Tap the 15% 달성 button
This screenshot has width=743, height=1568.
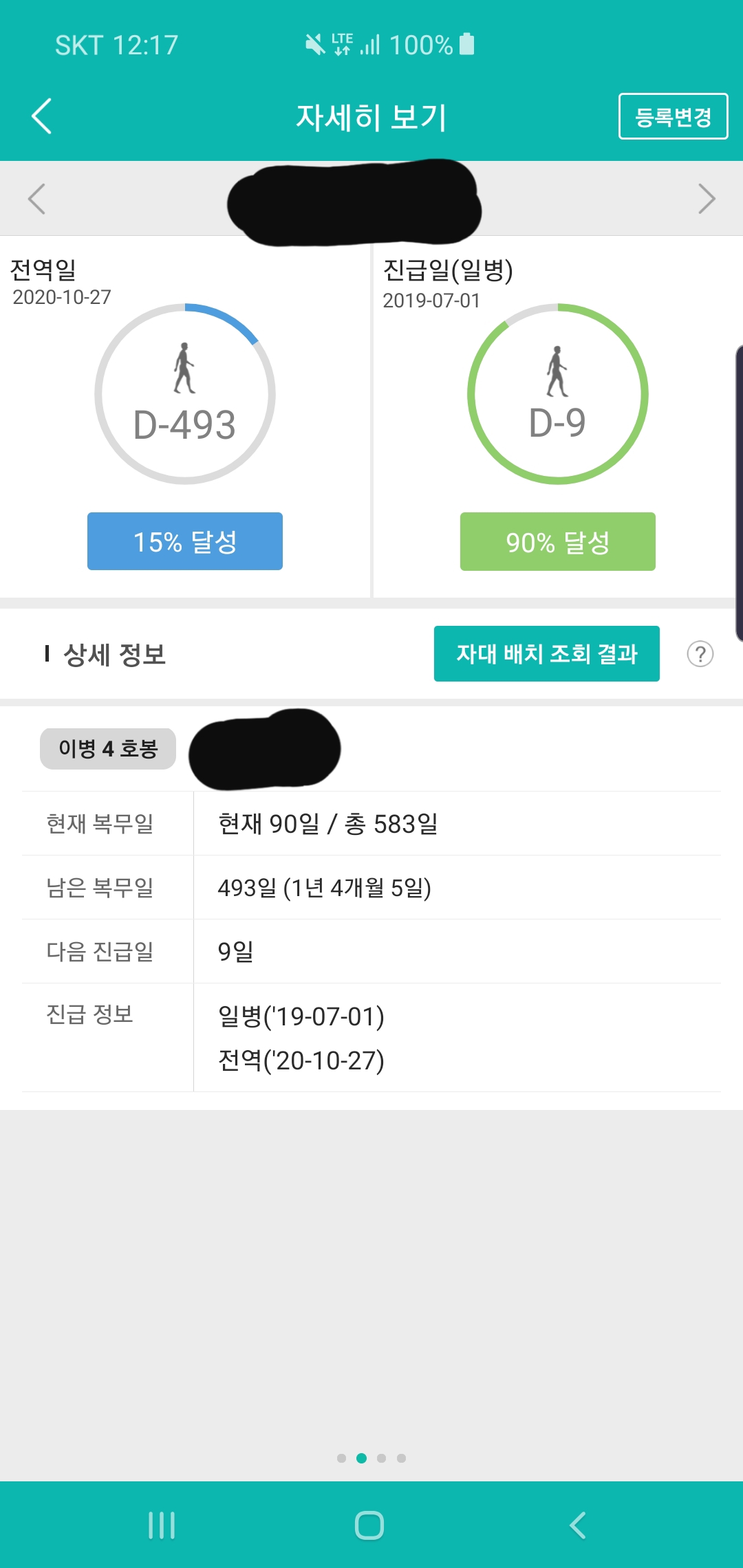point(185,541)
